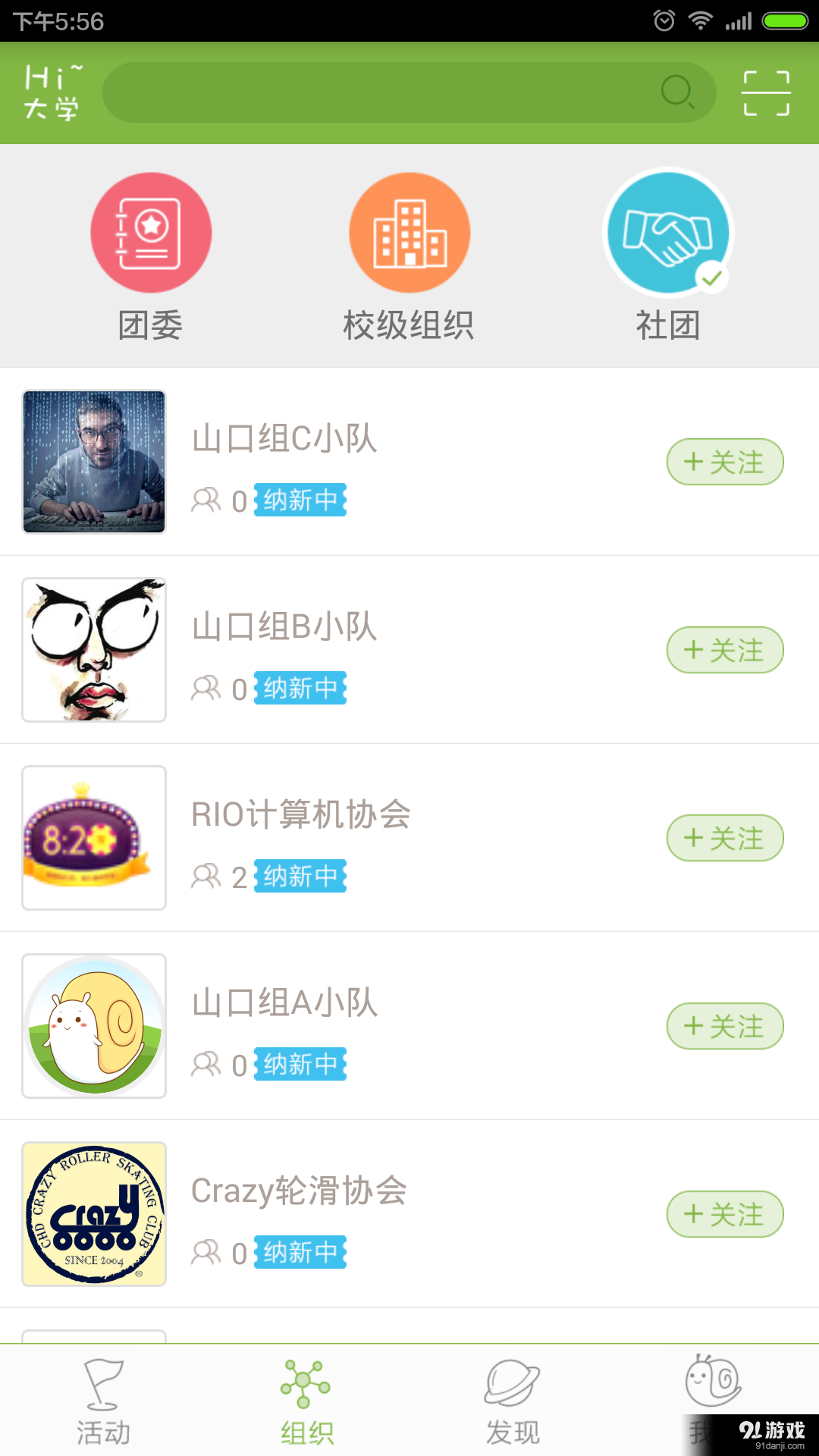Select the 团委 notebook icon
The height and width of the screenshot is (1456, 819).
tap(150, 232)
